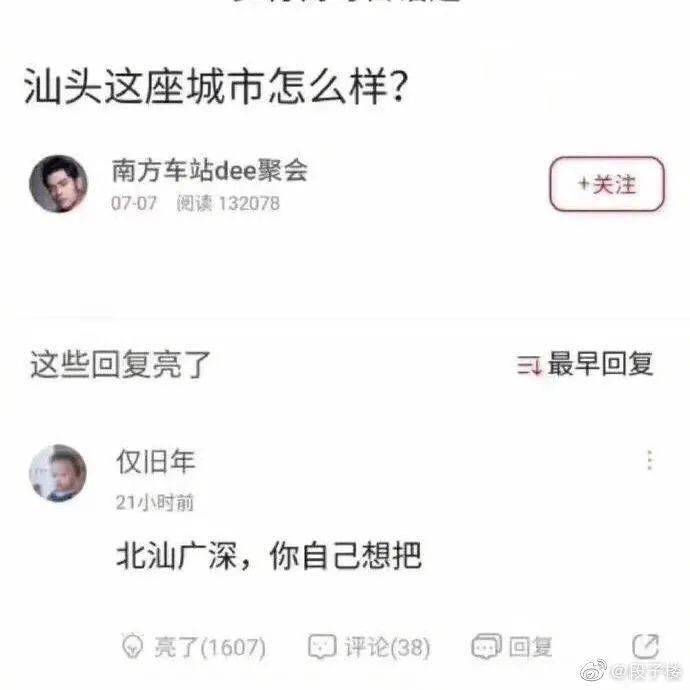Like 仅旧年's reply with 亮了

click(193, 647)
